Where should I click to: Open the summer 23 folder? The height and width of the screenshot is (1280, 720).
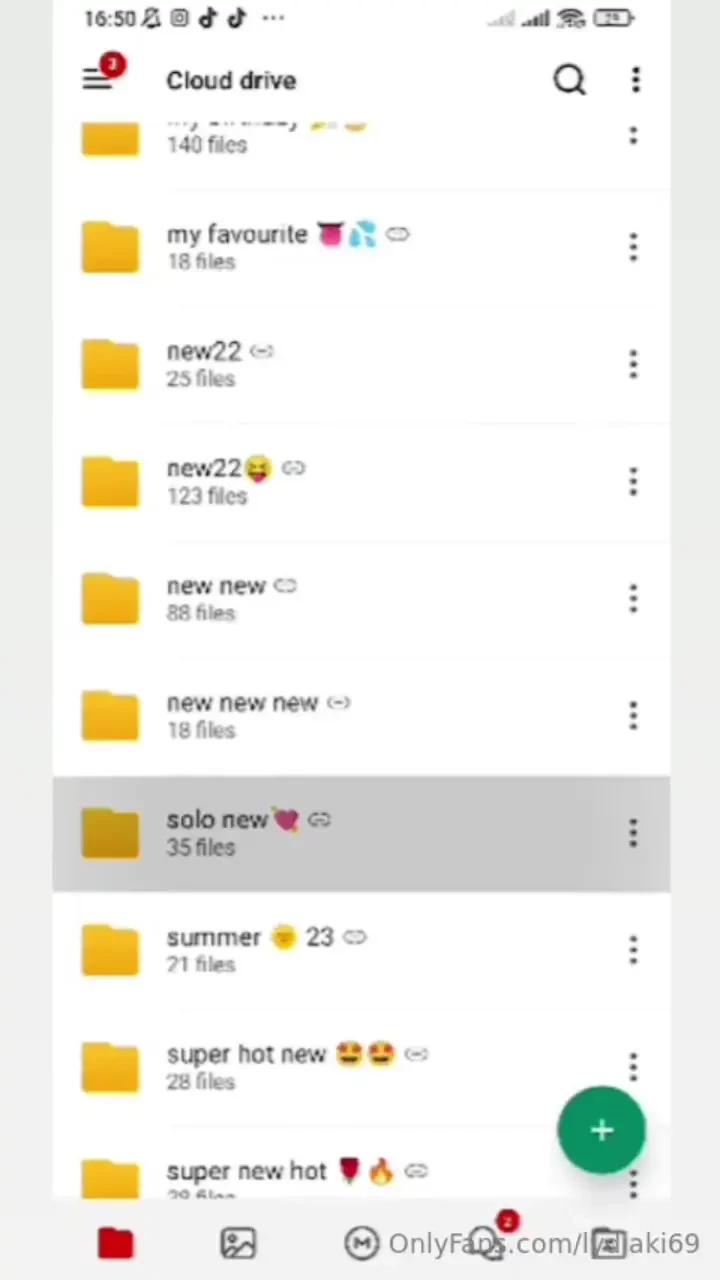(x=250, y=949)
